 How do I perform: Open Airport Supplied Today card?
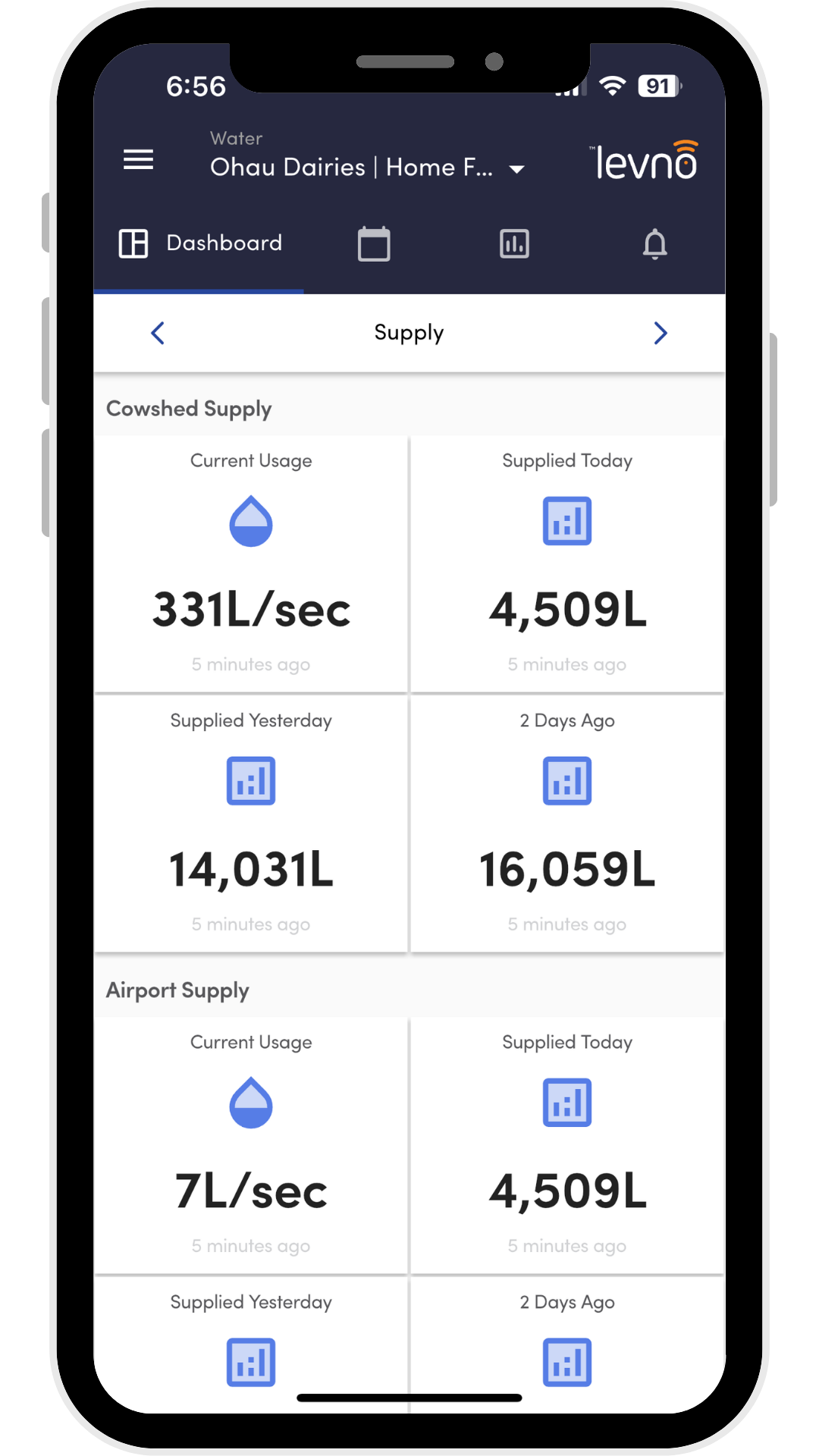click(x=567, y=1145)
